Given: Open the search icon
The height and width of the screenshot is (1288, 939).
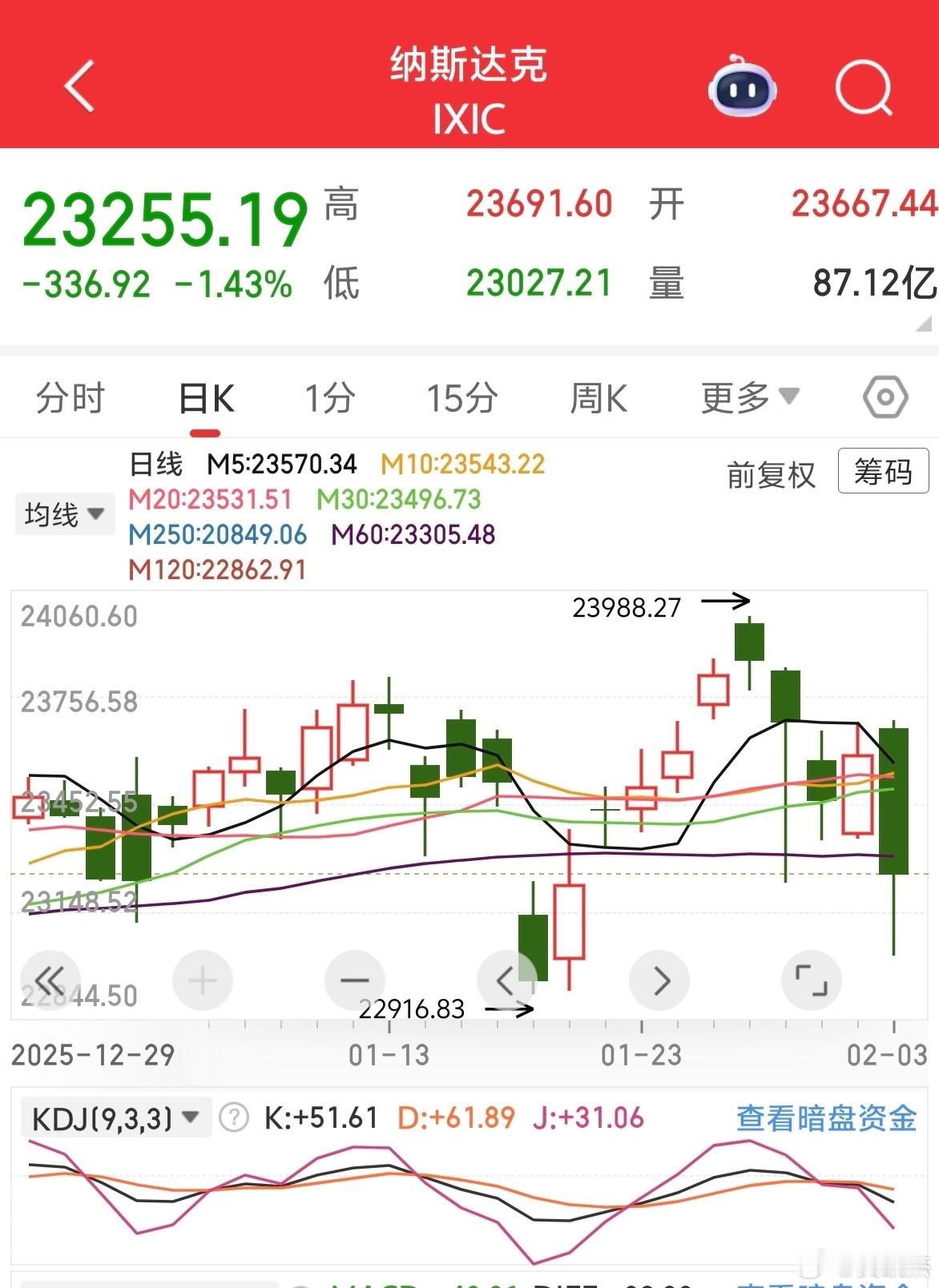Looking at the screenshot, I should click(x=863, y=88).
